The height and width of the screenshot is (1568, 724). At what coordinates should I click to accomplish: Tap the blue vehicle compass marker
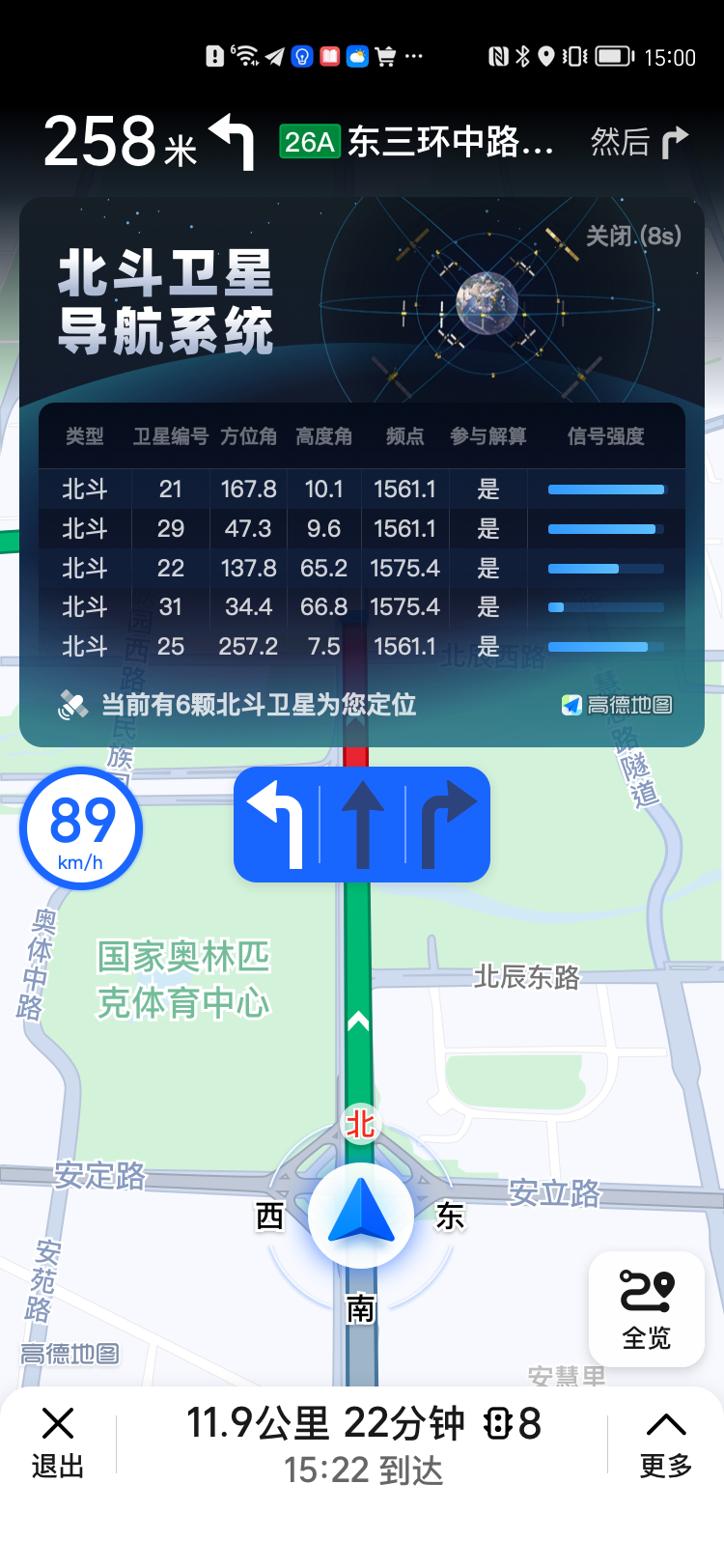pos(361,1214)
